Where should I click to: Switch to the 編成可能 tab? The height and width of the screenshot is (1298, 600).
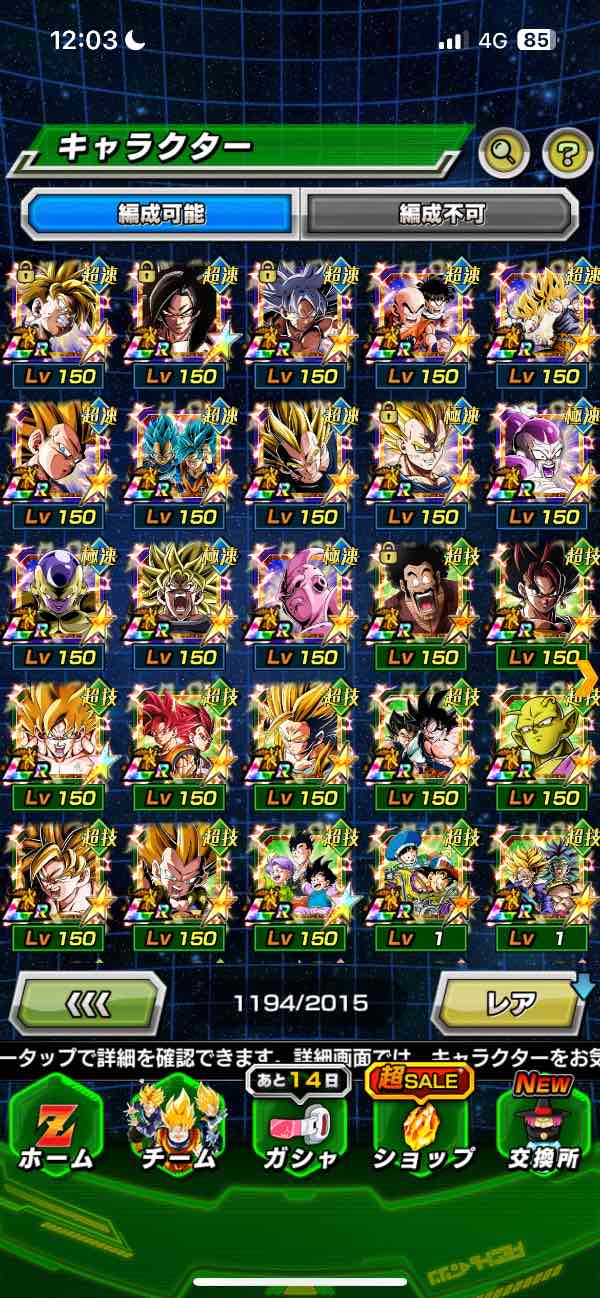pyautogui.click(x=161, y=214)
